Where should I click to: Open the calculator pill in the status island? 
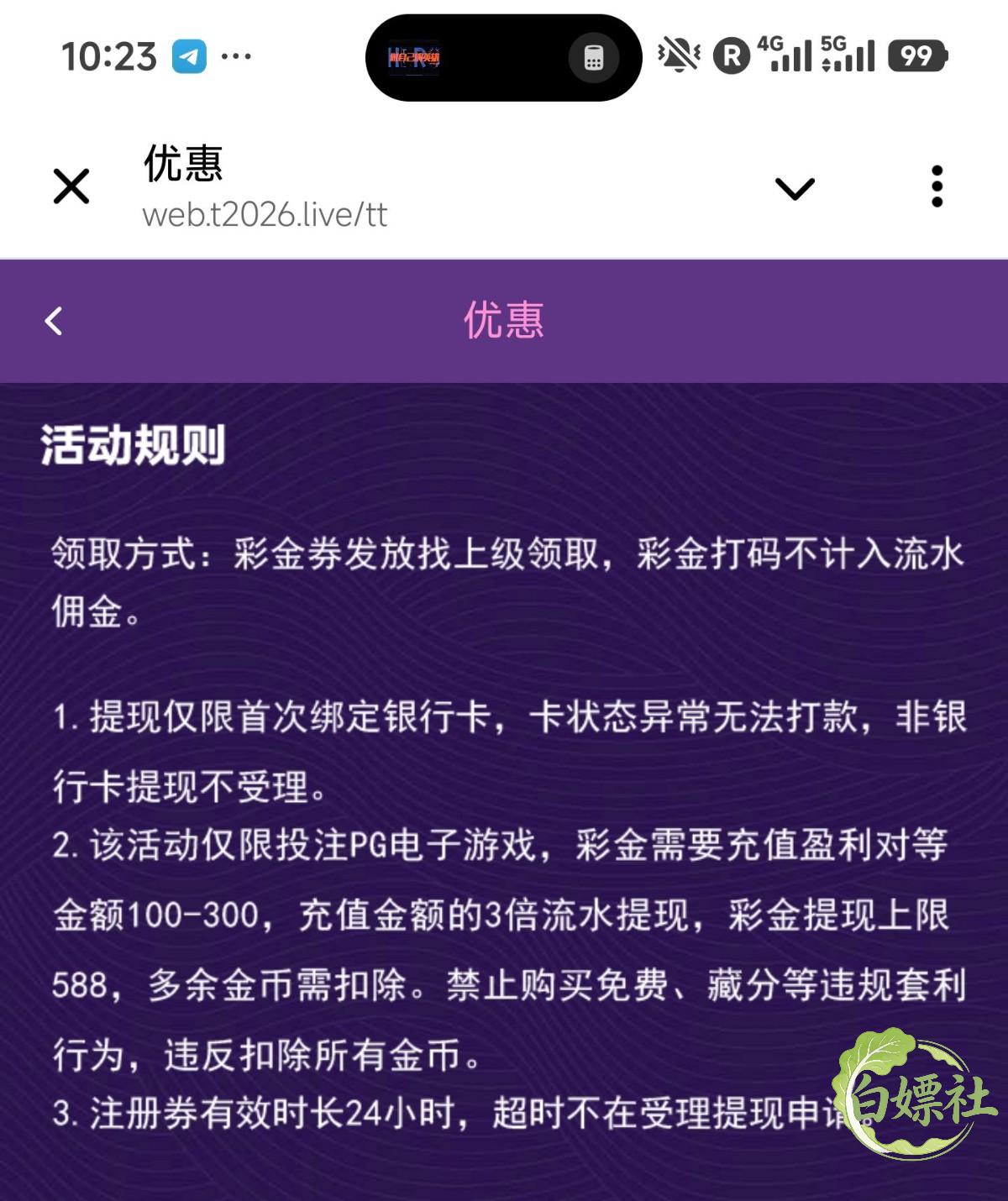(x=593, y=58)
